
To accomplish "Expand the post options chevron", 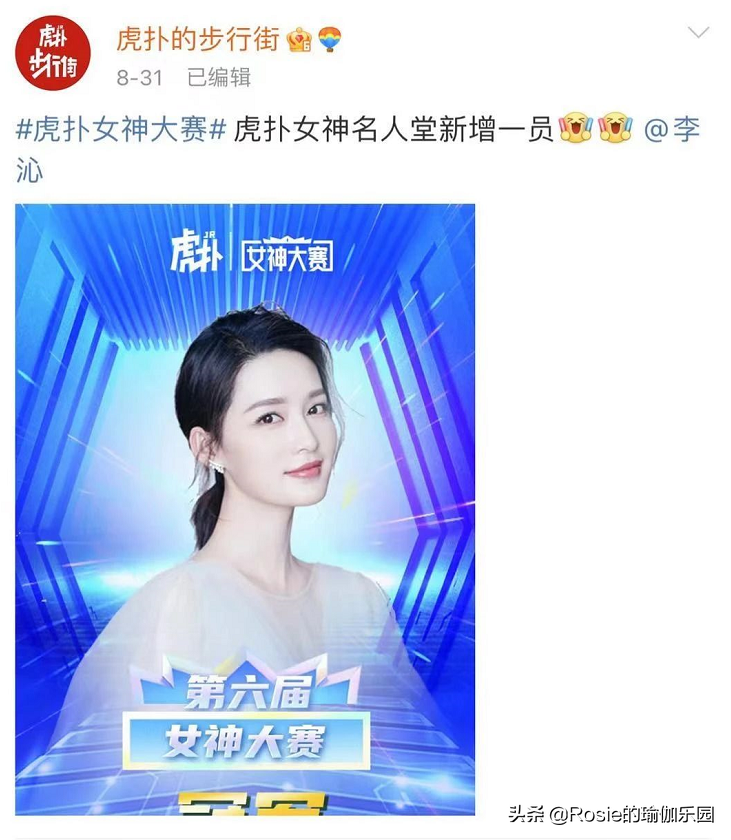I will click(698, 33).
